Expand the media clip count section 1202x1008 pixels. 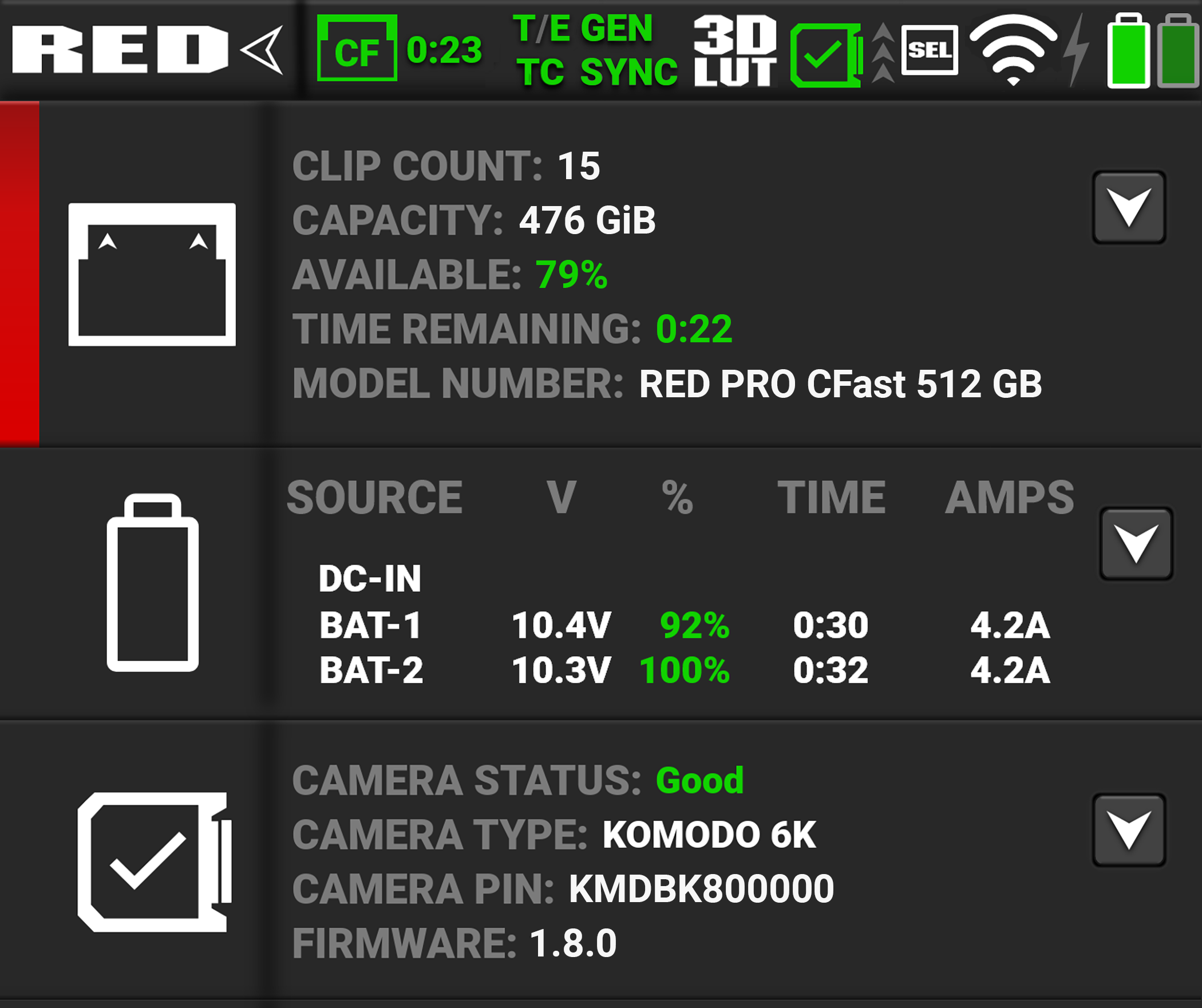1129,207
